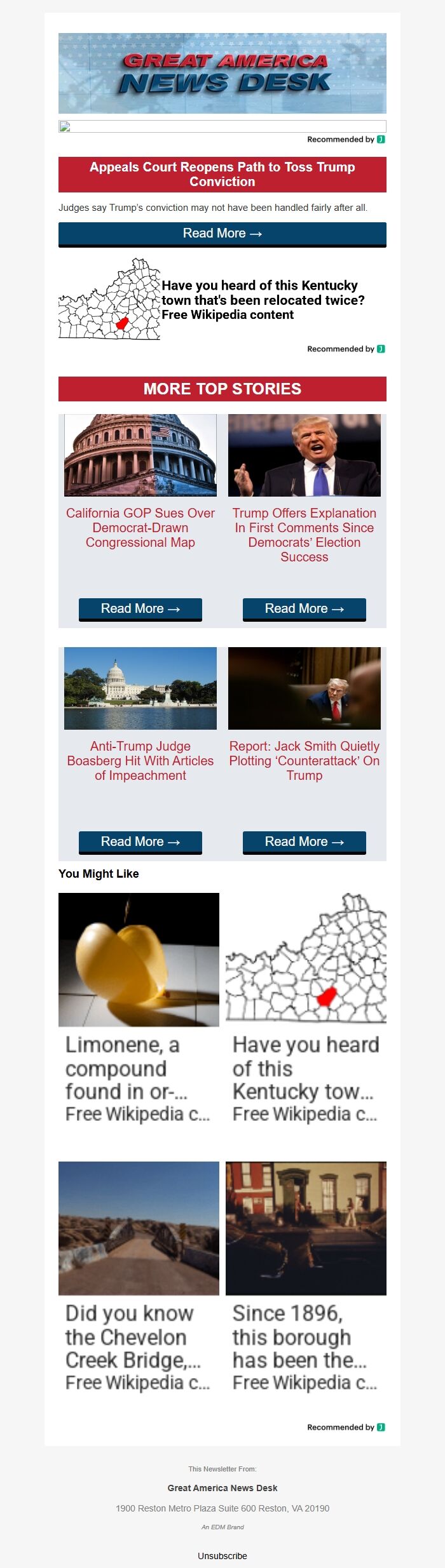Read more about Judge Boasberg impeachment
Viewport: 445px width, 1568px height.
point(140,841)
